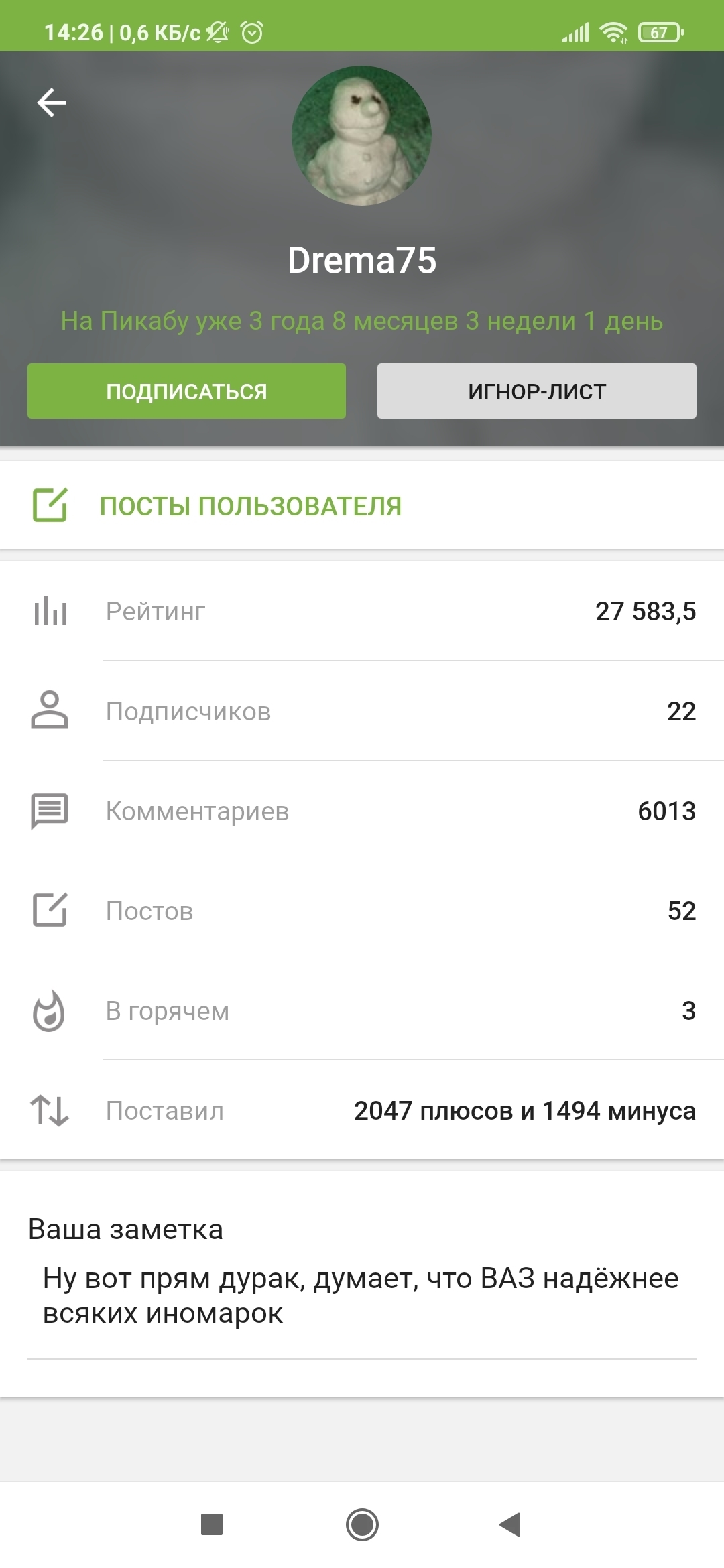Viewport: 724px width, 1568px height.
Task: Go back using the arrow icon
Action: point(52,103)
